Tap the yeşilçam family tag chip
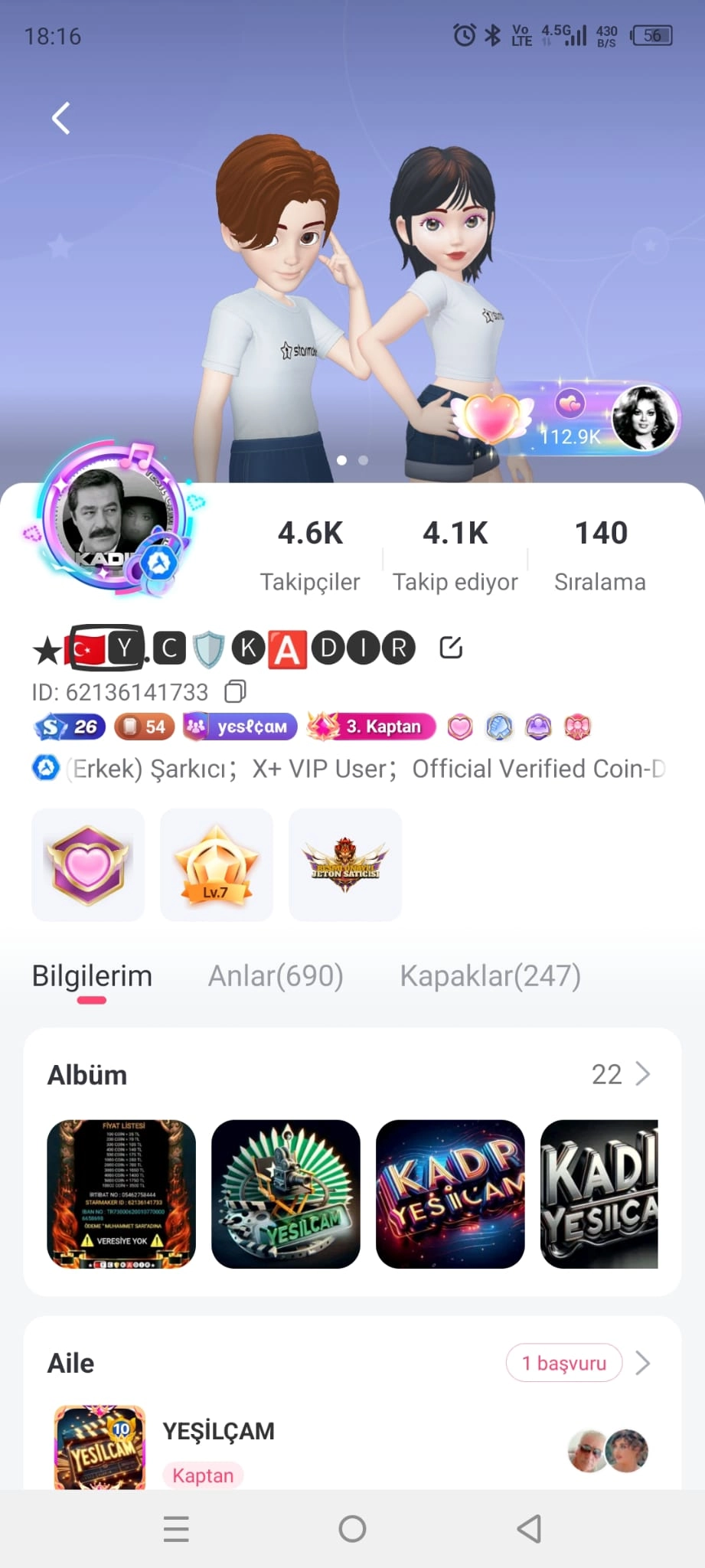The width and height of the screenshot is (705, 1568). [240, 727]
